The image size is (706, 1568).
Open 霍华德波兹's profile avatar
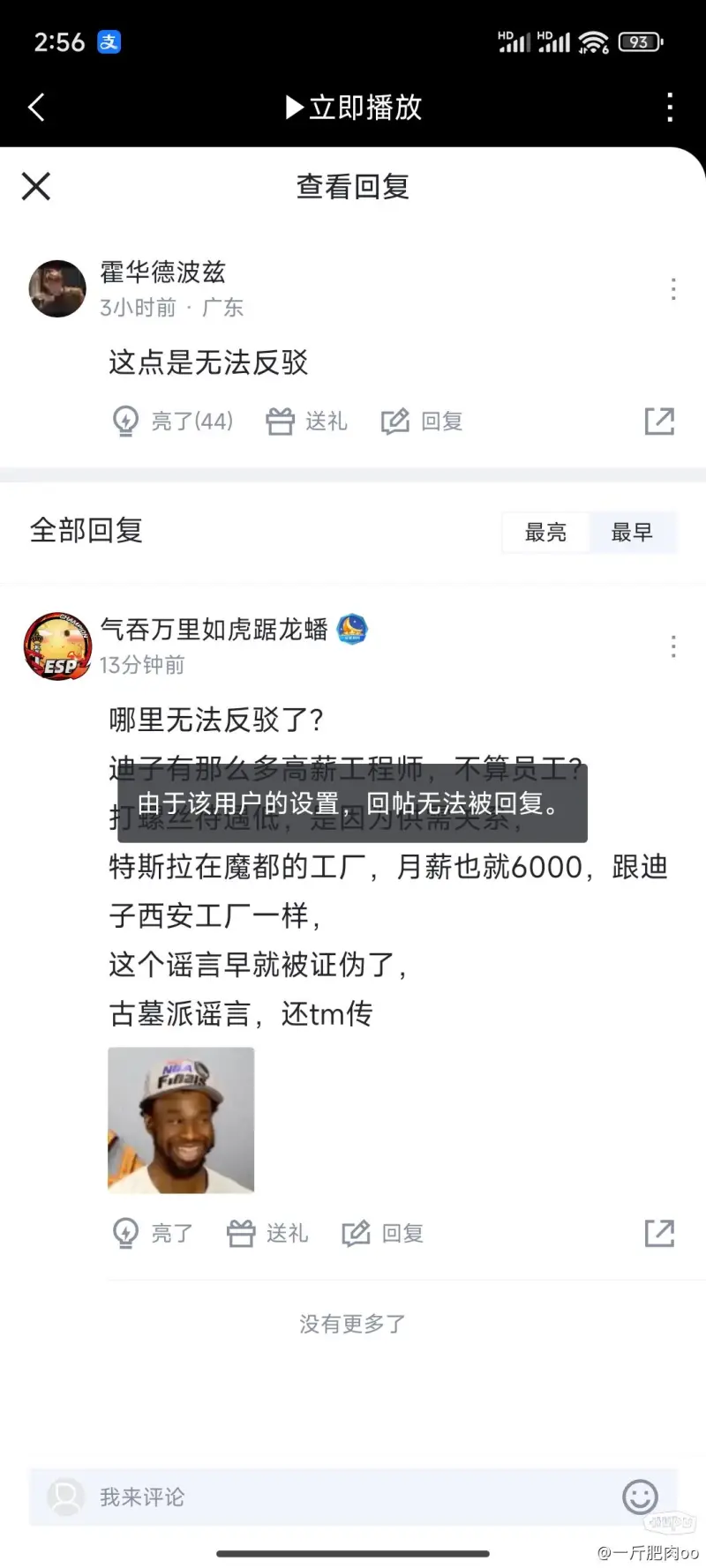point(57,288)
